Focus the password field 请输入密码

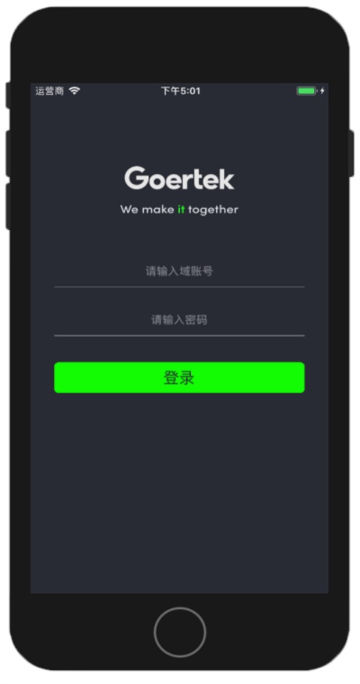pos(179,320)
